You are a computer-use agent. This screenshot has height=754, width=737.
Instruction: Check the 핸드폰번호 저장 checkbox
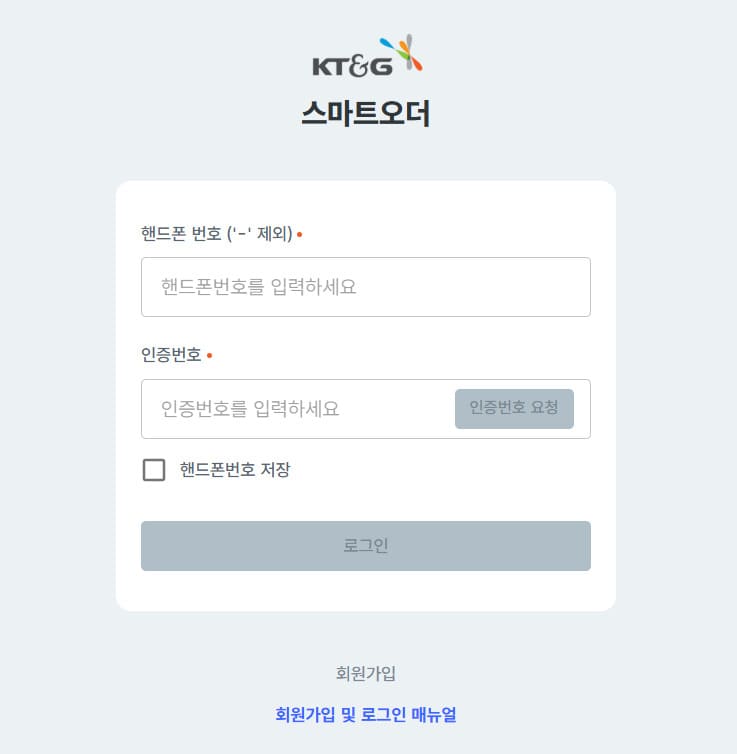point(154,470)
